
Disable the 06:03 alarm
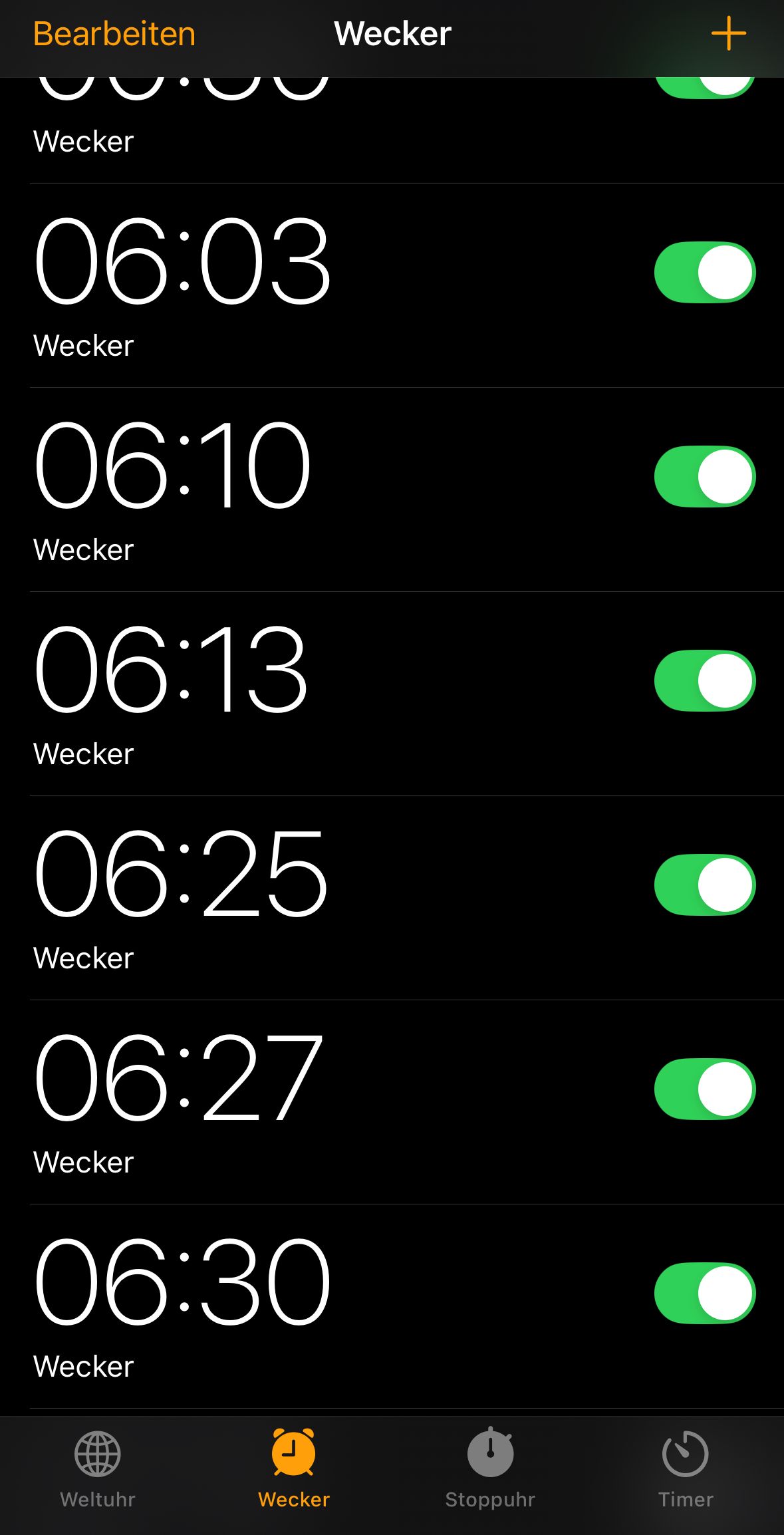pyautogui.click(x=704, y=272)
